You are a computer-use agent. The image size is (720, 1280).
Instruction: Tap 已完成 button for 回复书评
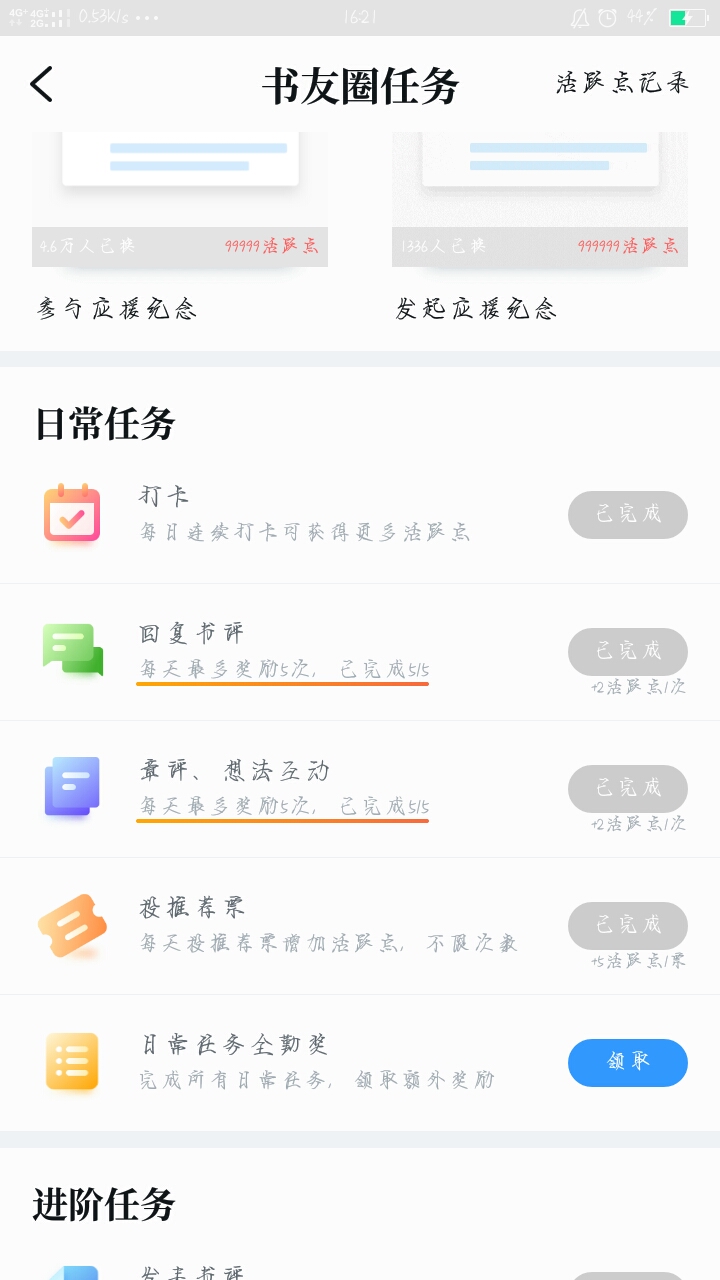point(627,652)
